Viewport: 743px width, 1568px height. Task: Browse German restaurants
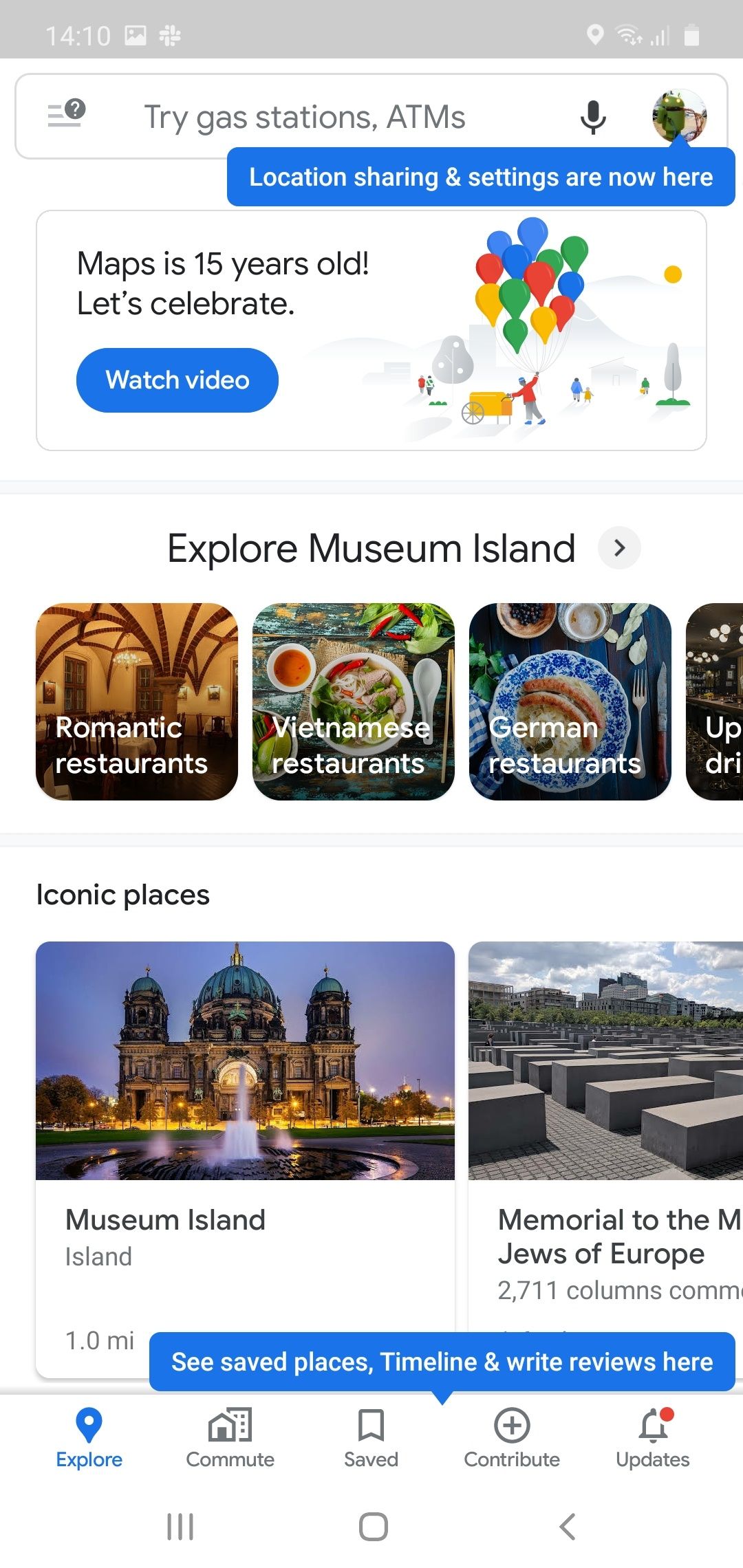pos(570,701)
